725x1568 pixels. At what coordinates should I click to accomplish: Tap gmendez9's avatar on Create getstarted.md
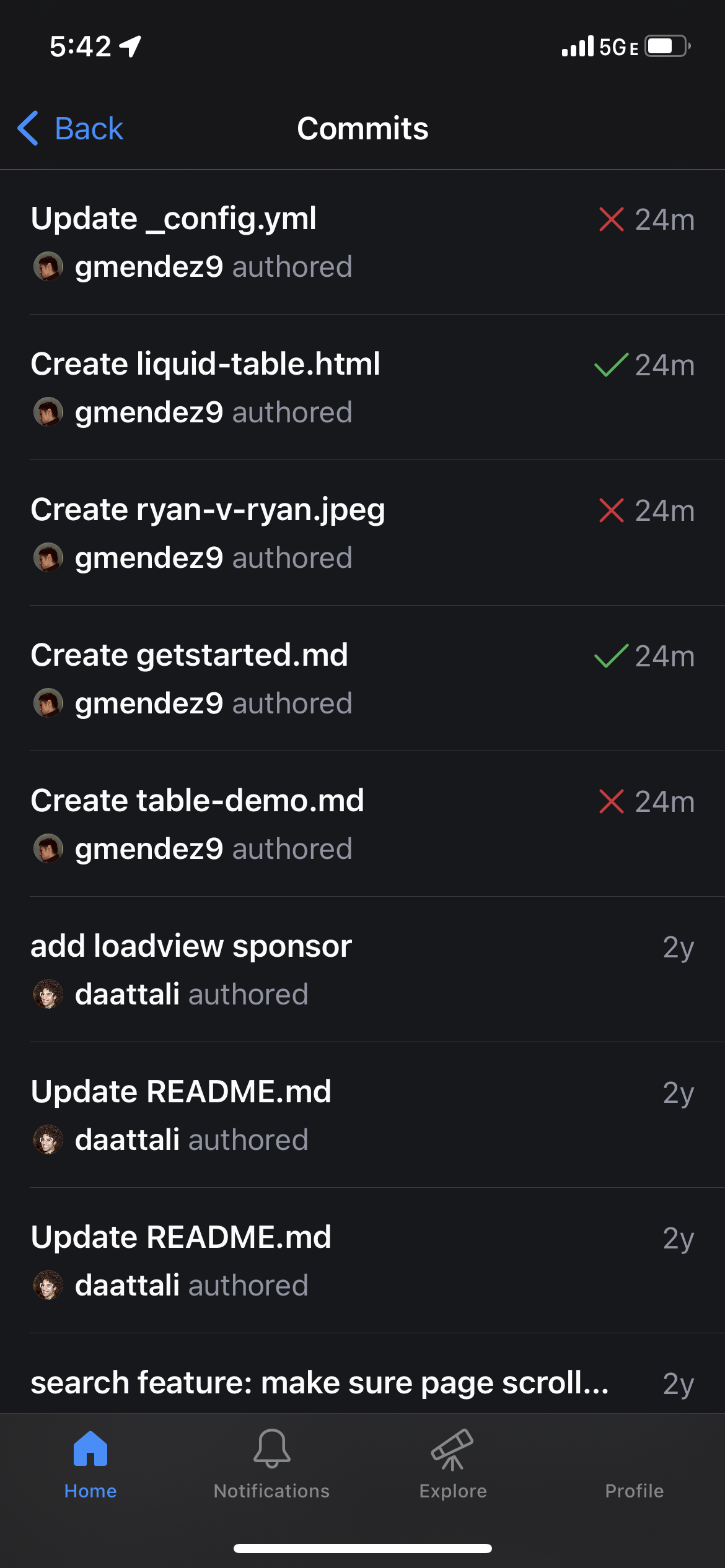coord(50,703)
